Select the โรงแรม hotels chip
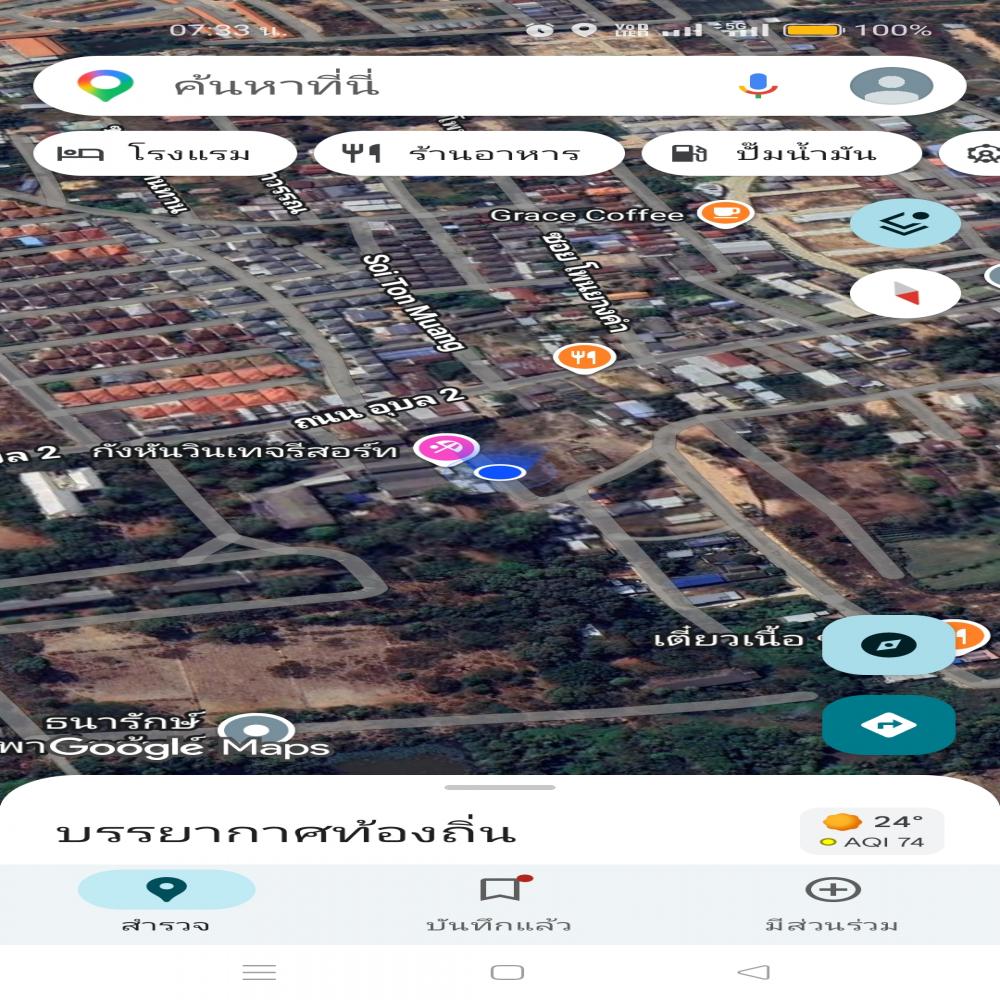Screen dimensions: 1000x1000 165,154
